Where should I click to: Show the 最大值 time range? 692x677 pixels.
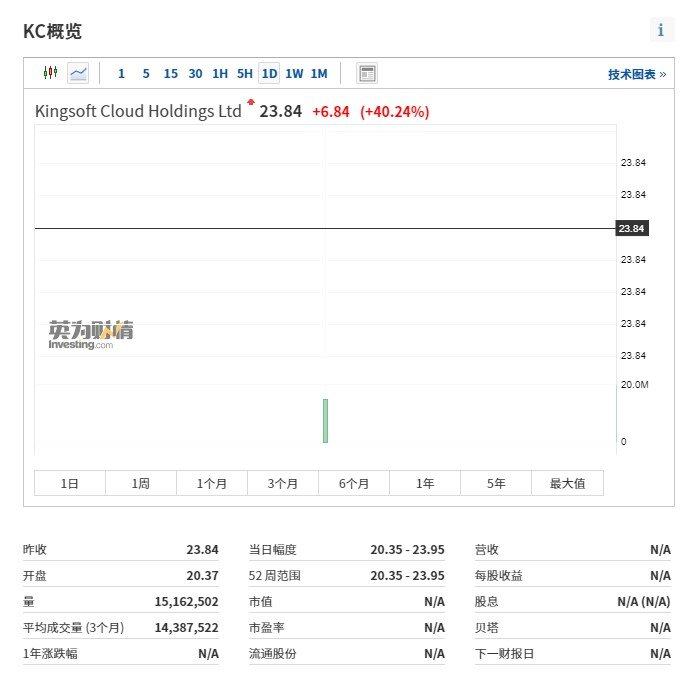(x=567, y=483)
